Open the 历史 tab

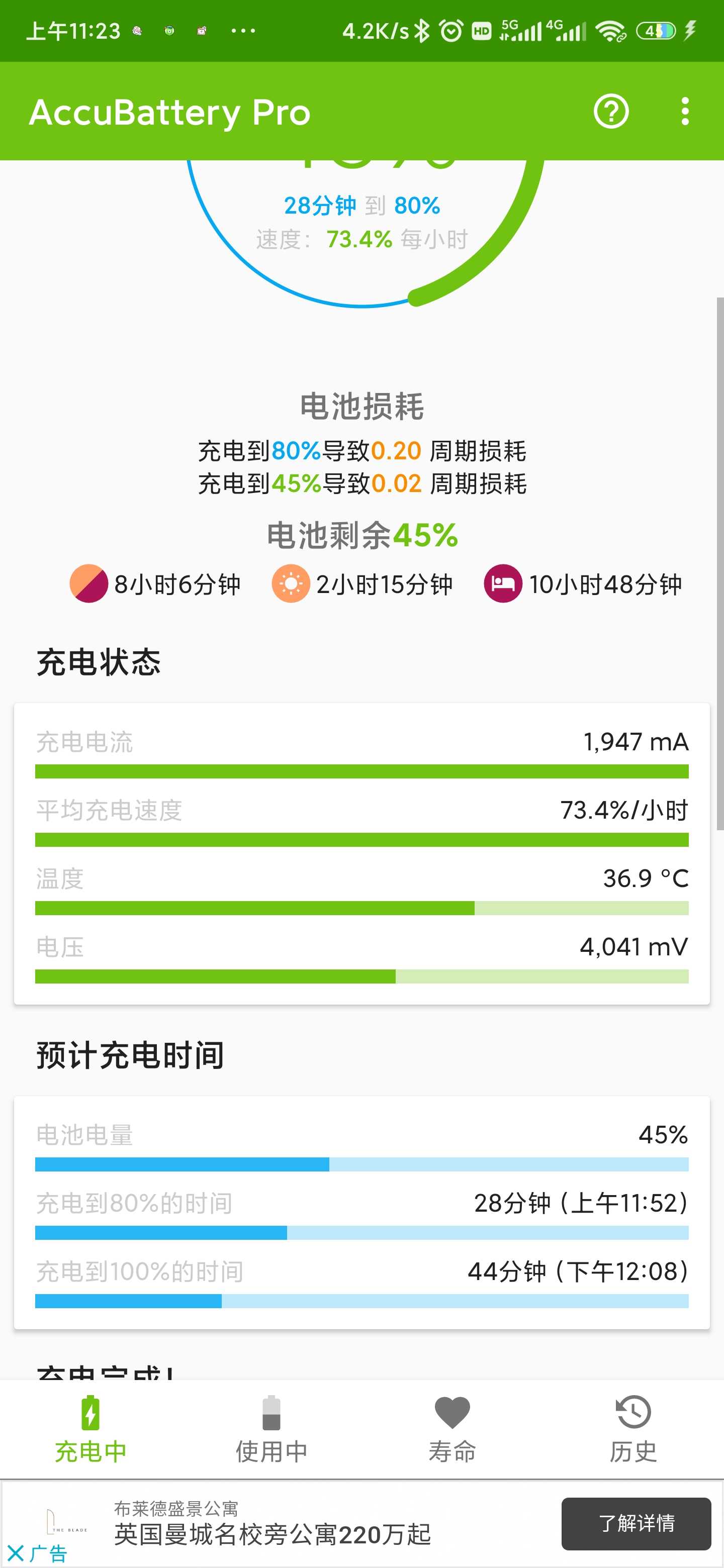click(x=633, y=1429)
